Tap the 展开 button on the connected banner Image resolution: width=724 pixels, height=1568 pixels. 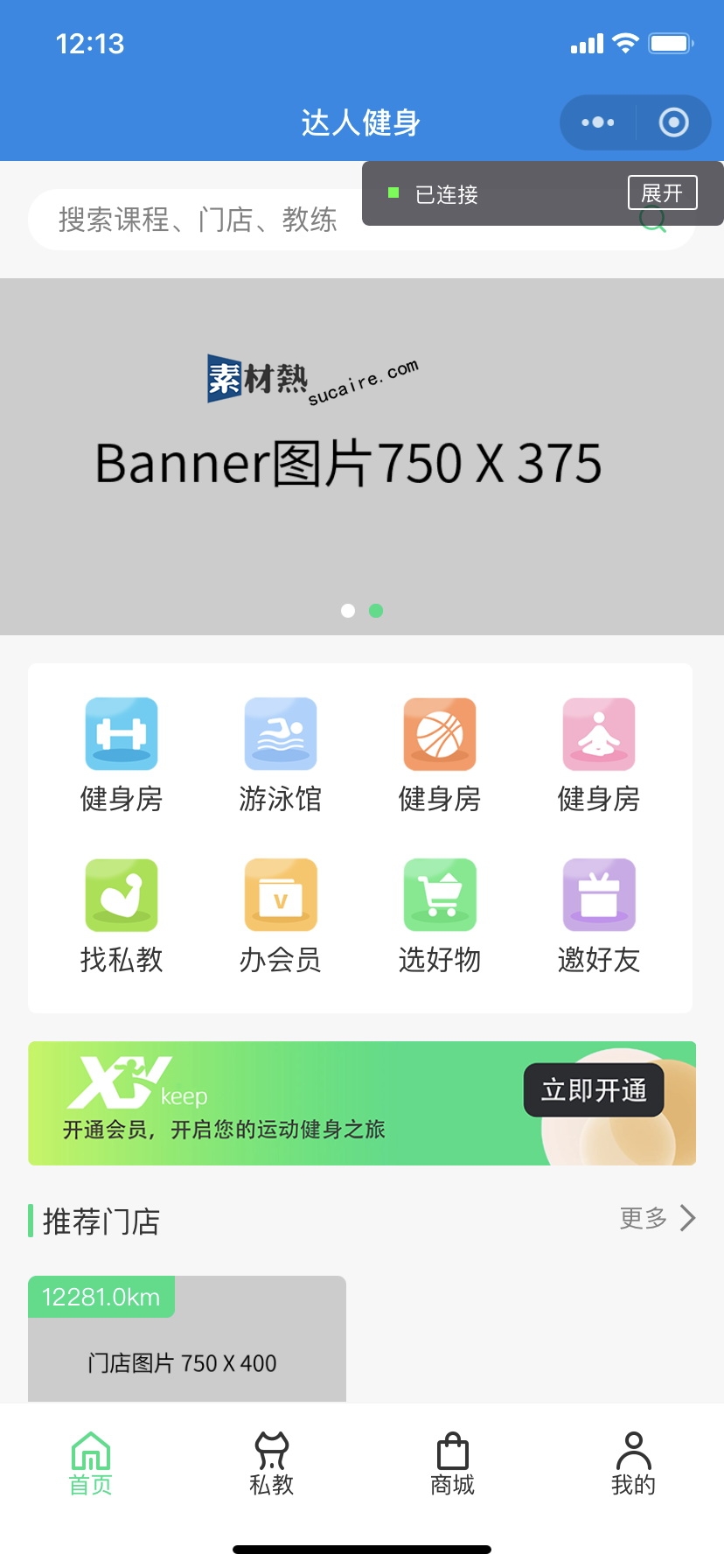(662, 192)
